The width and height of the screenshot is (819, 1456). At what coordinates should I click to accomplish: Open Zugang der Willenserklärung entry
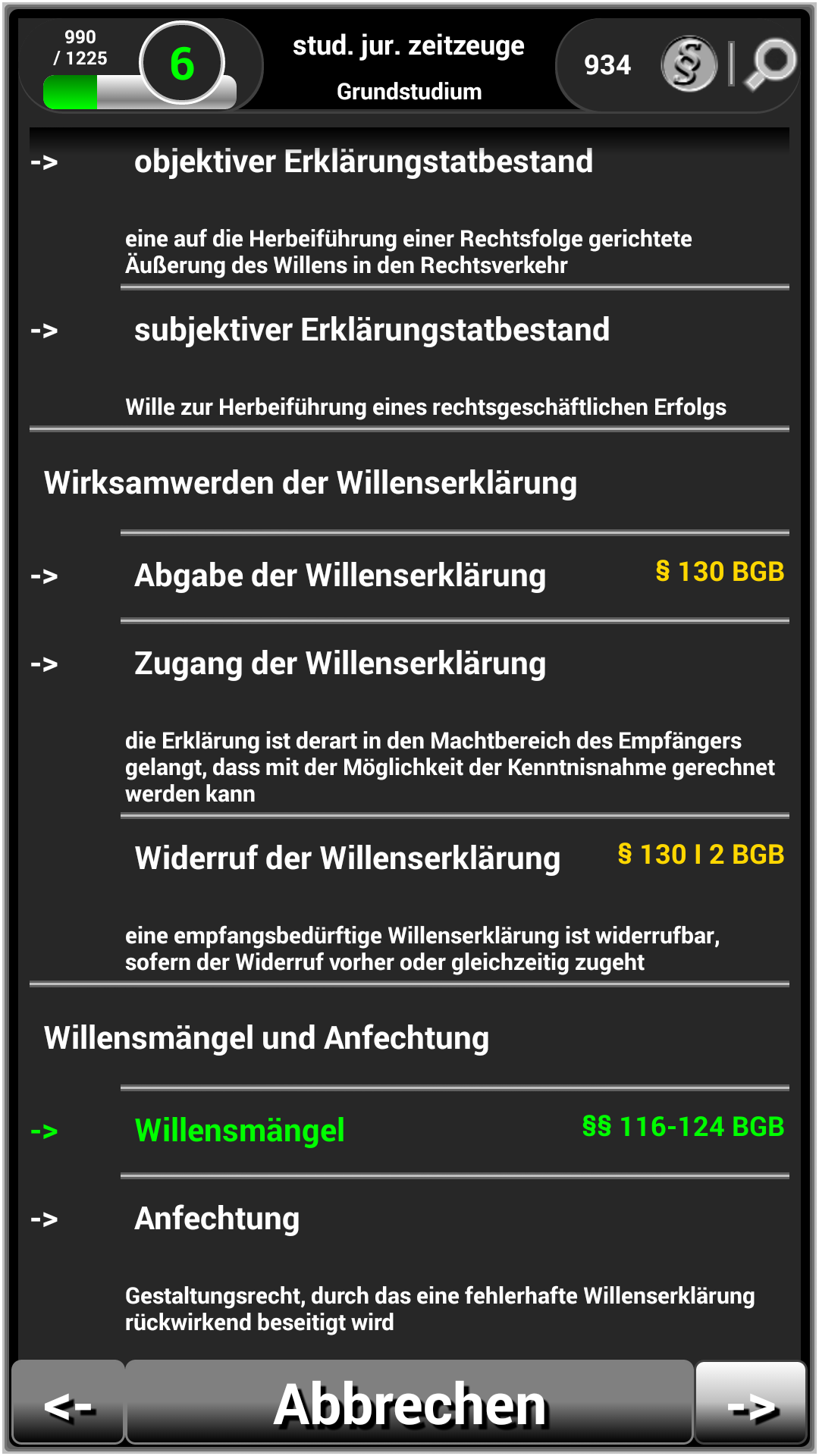pyautogui.click(x=409, y=719)
